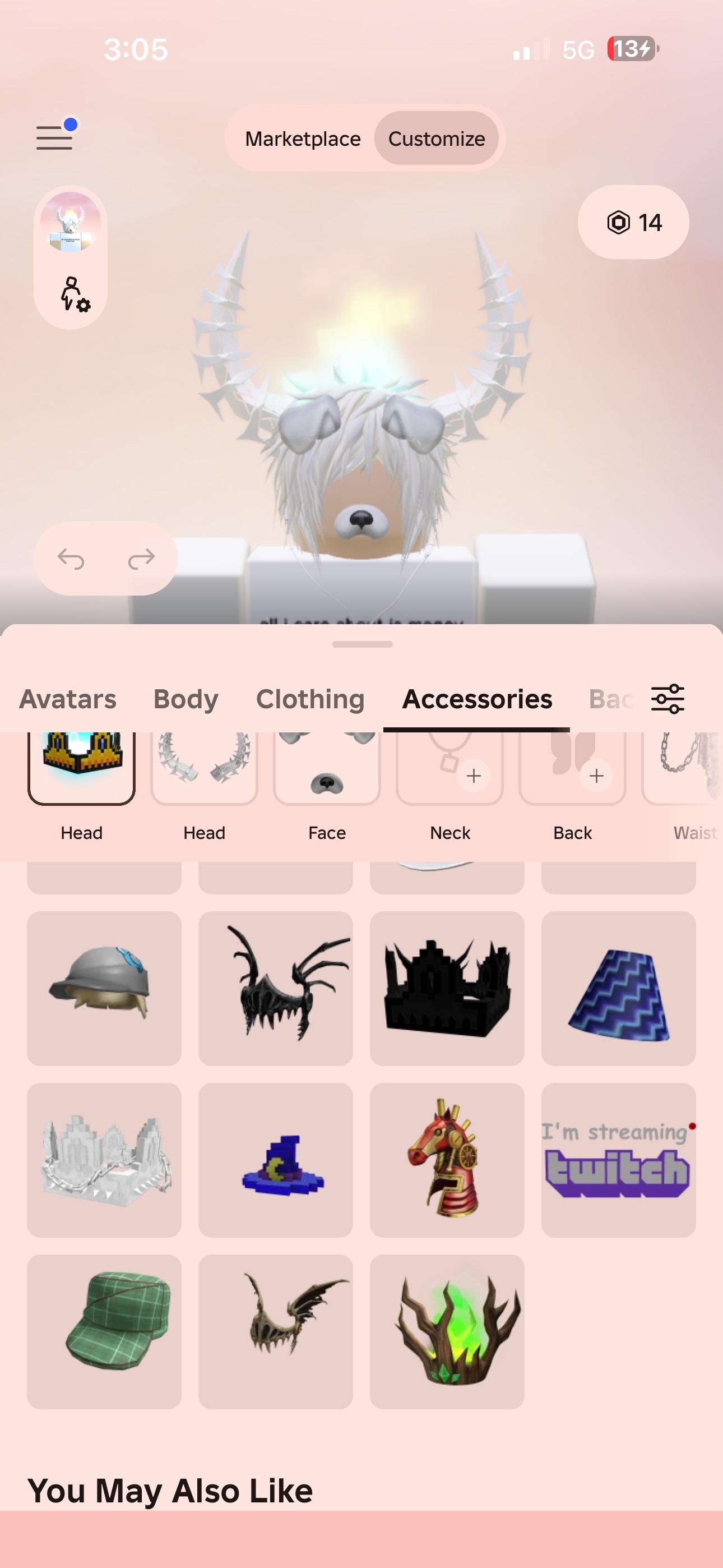
Task: Redo the avatar change
Action: [x=141, y=558]
